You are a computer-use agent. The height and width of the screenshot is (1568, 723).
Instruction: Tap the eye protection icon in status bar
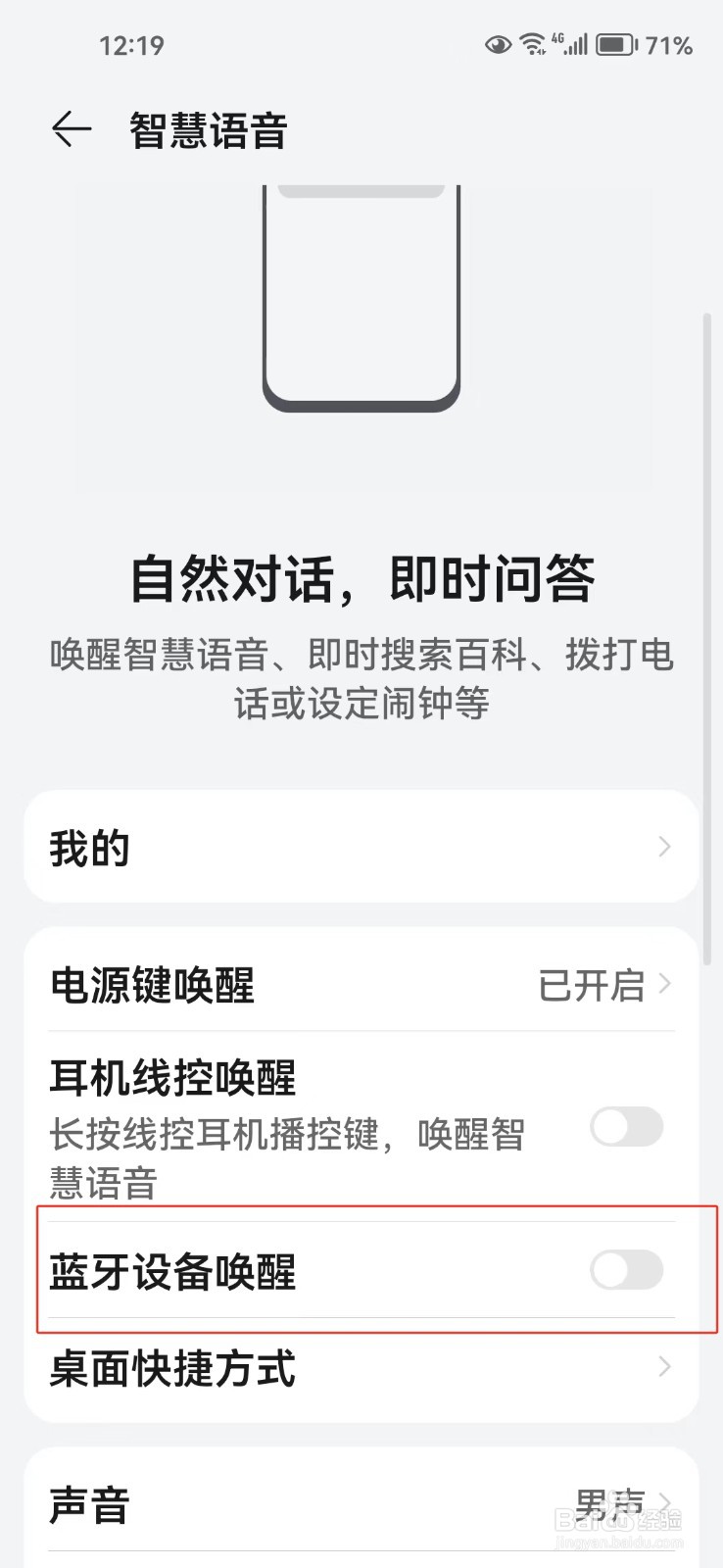pos(497,44)
